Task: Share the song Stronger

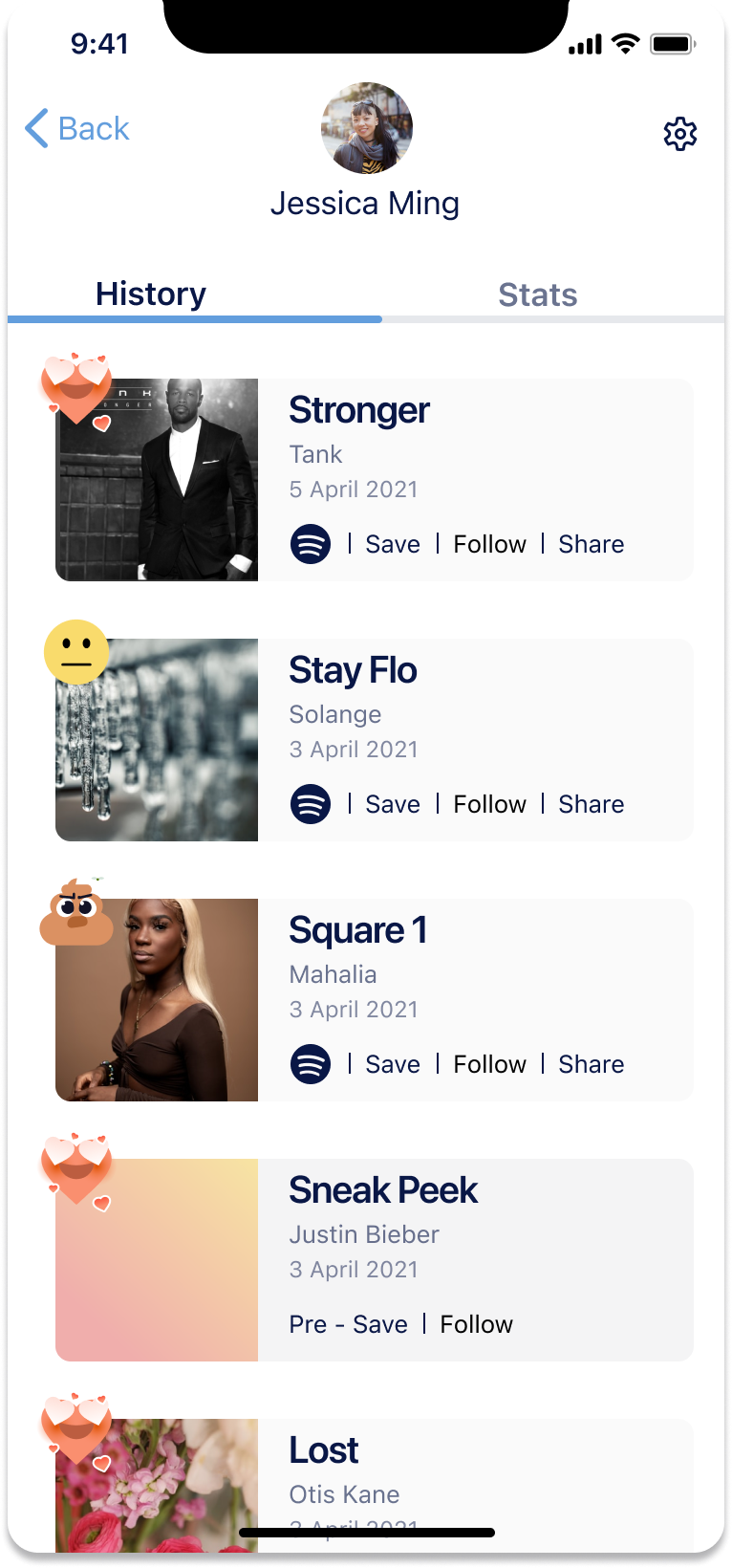Action: 591,544
